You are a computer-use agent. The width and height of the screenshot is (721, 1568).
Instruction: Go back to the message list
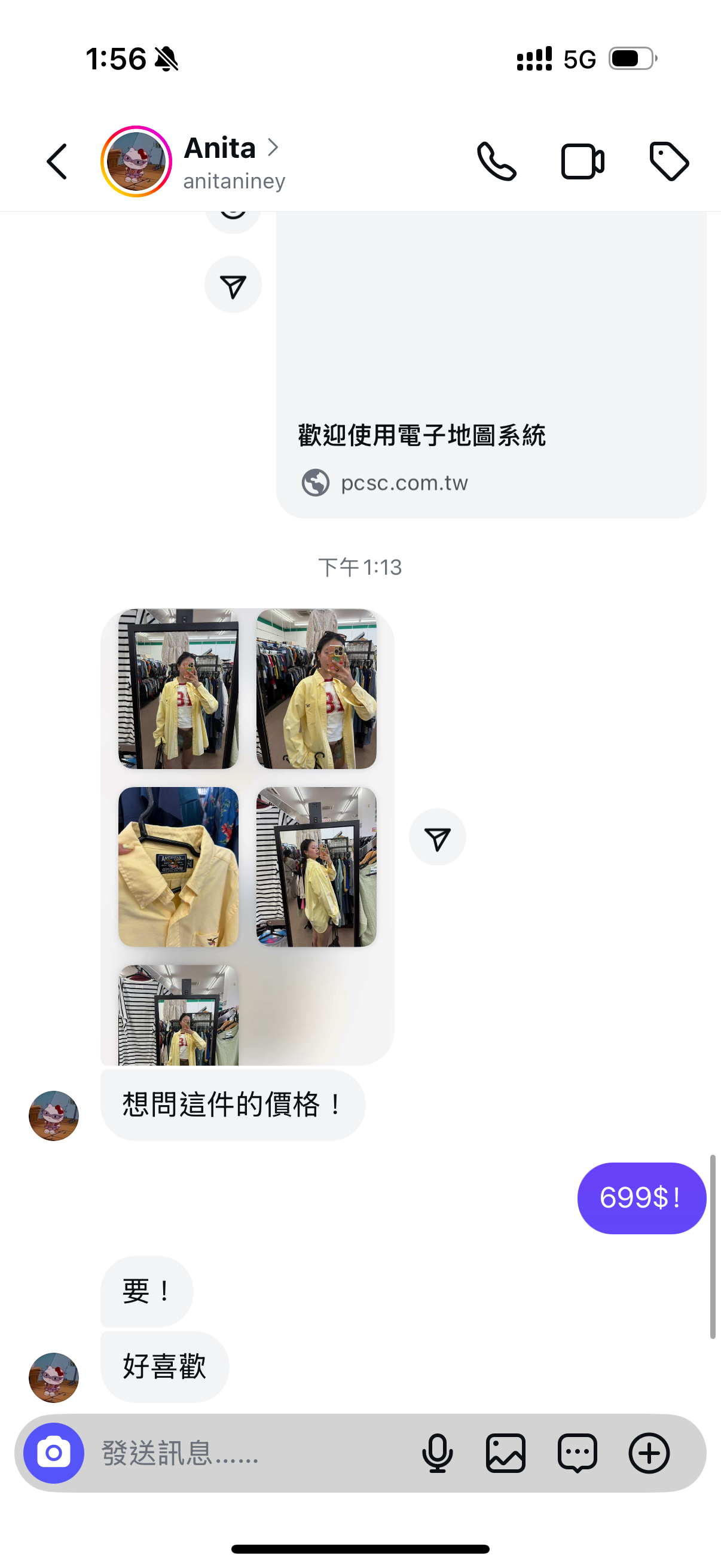57,162
